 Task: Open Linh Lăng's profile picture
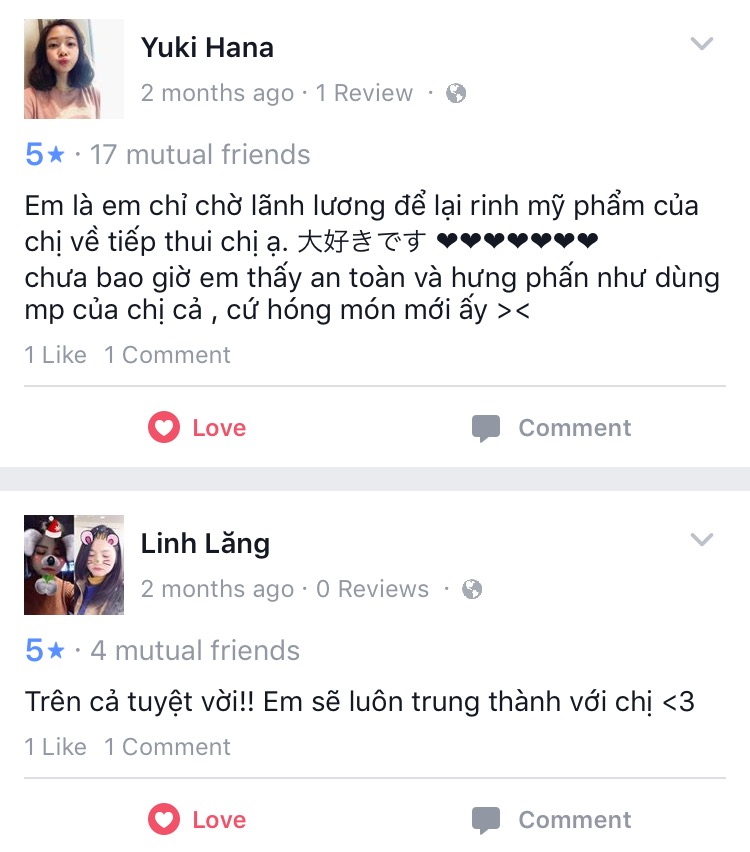point(74,565)
